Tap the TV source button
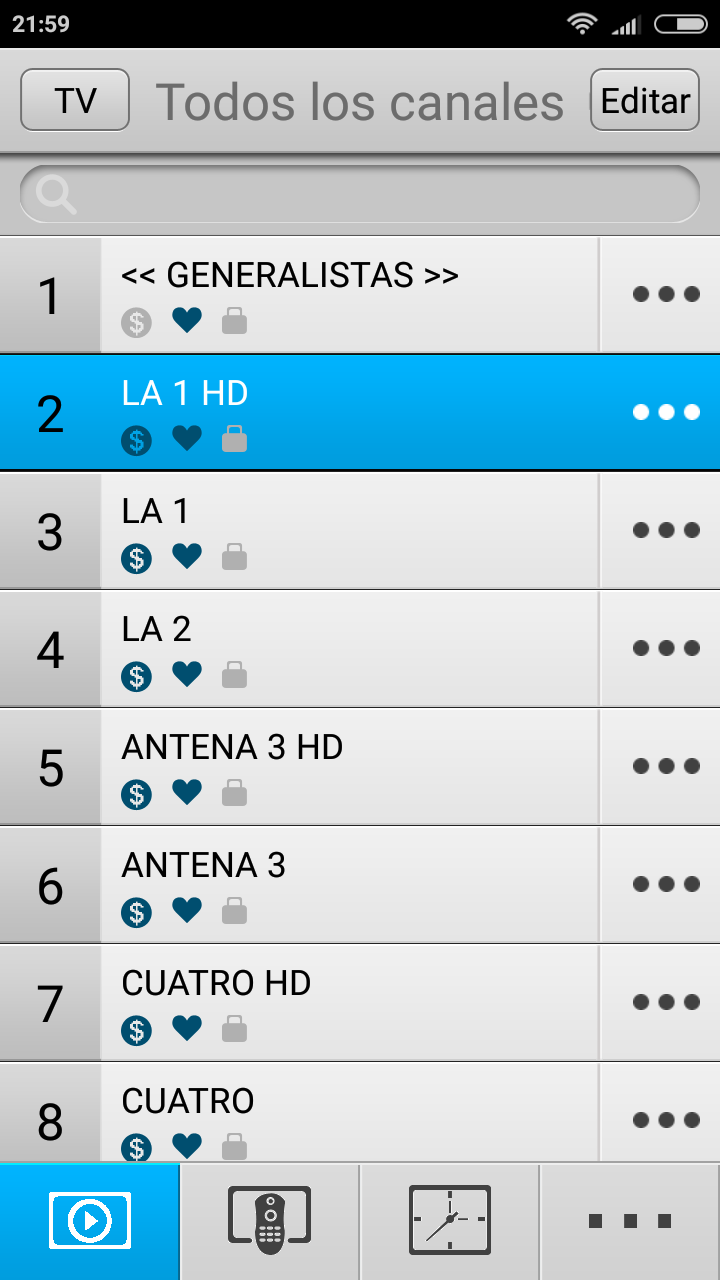Screen dimensions: 720x1280 [75, 100]
